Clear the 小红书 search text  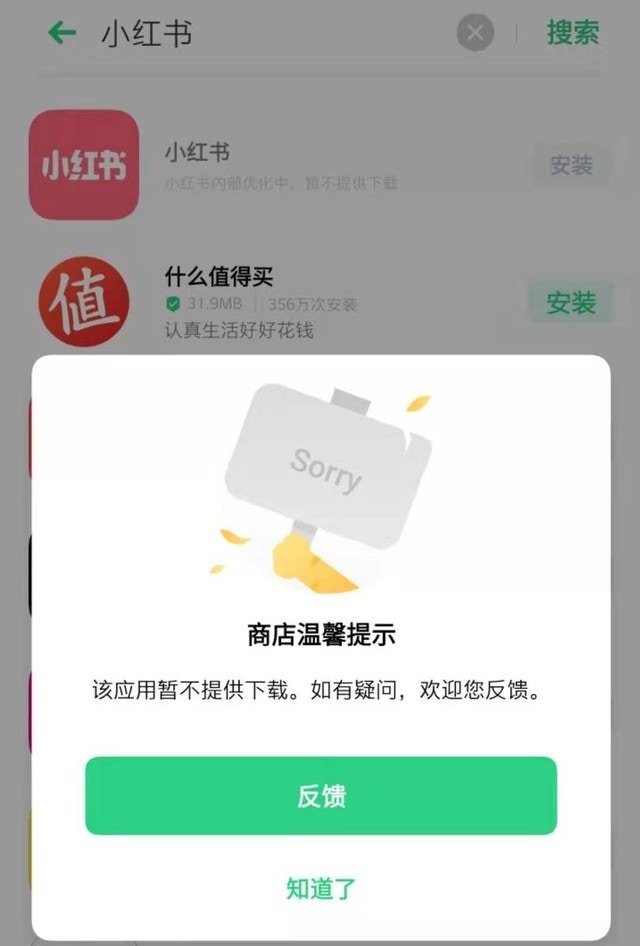click(475, 33)
